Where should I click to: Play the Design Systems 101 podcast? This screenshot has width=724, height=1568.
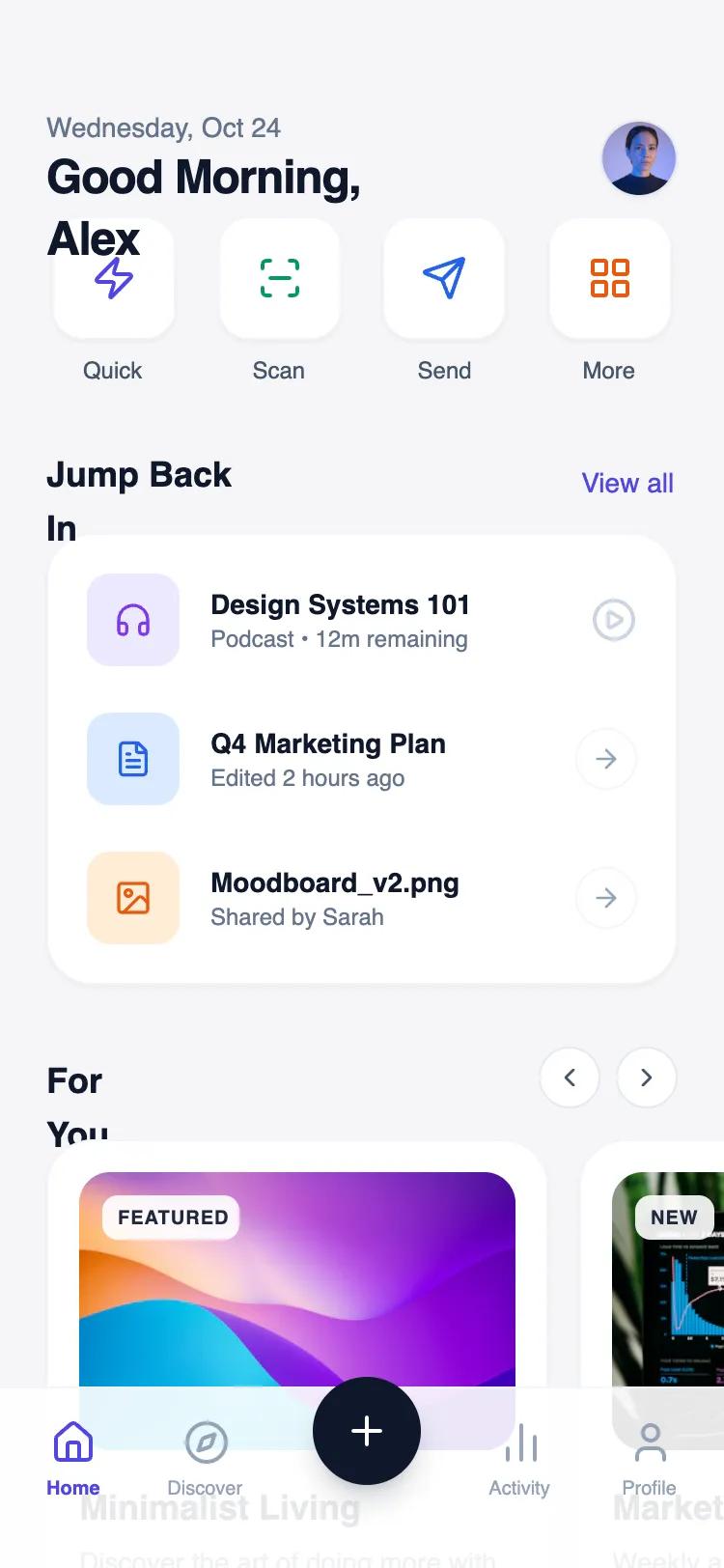[x=613, y=620]
